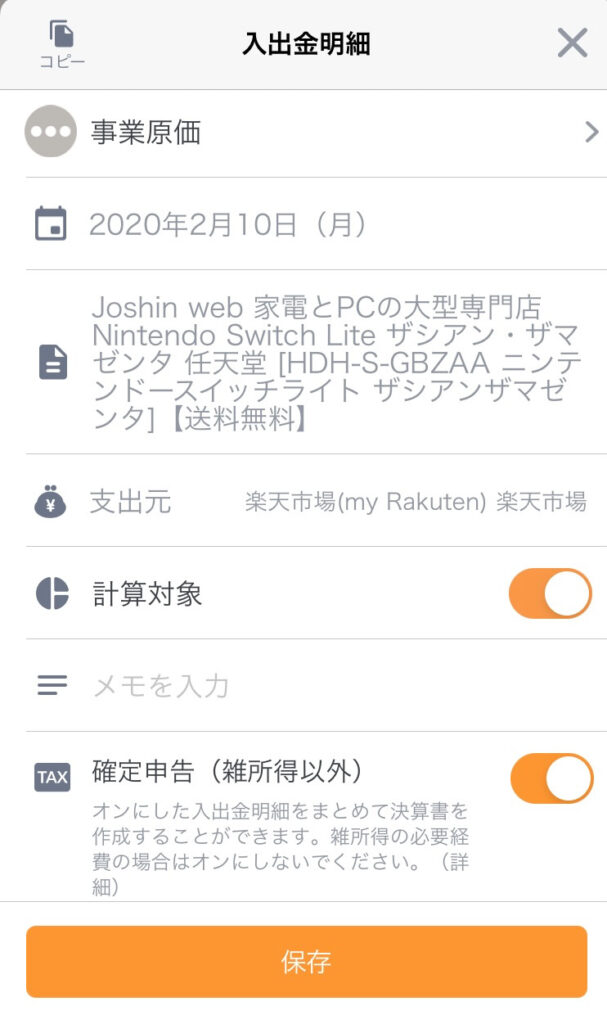Toggle the 計算対象 switch off

pyautogui.click(x=550, y=594)
